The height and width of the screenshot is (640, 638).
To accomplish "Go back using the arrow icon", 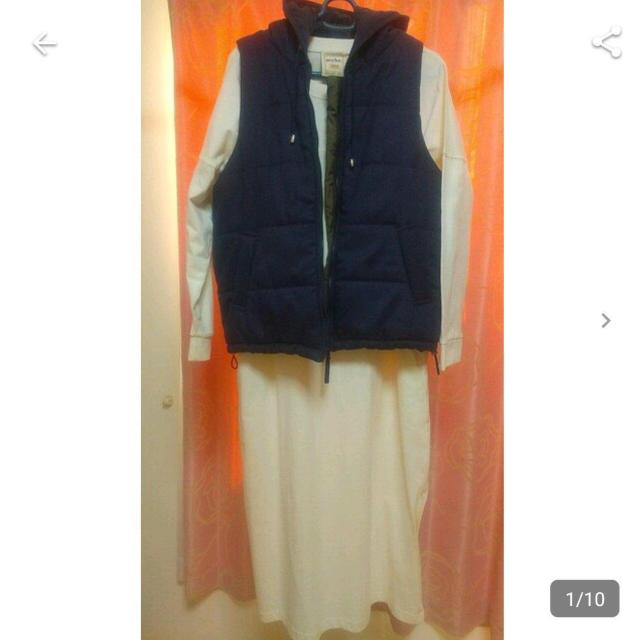I will [x=43, y=44].
